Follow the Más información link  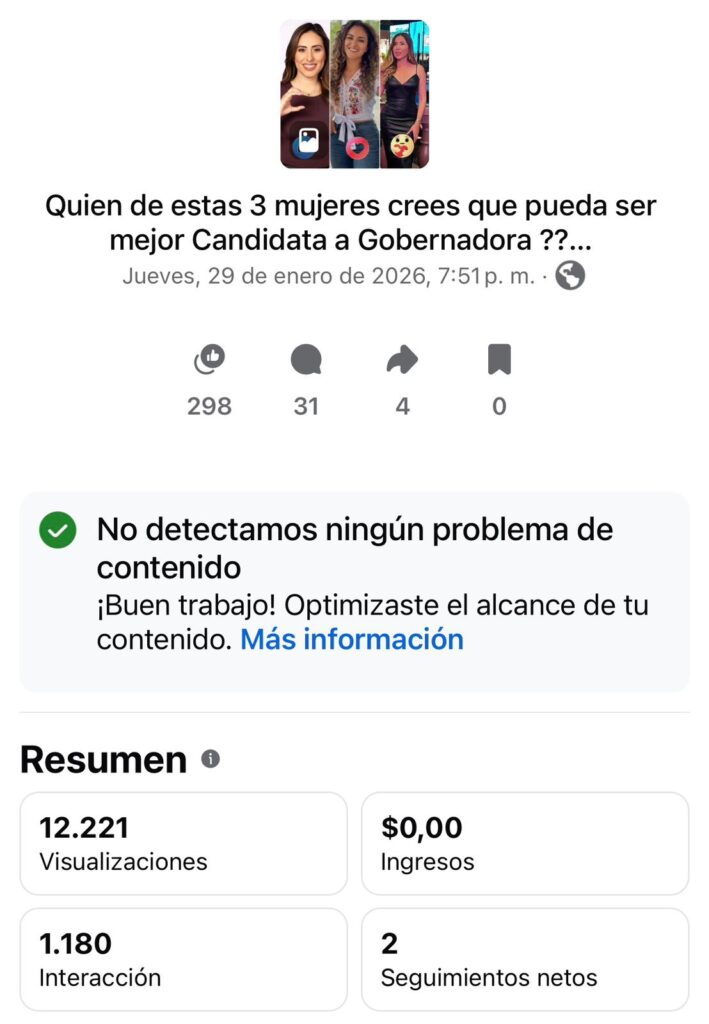(x=352, y=640)
